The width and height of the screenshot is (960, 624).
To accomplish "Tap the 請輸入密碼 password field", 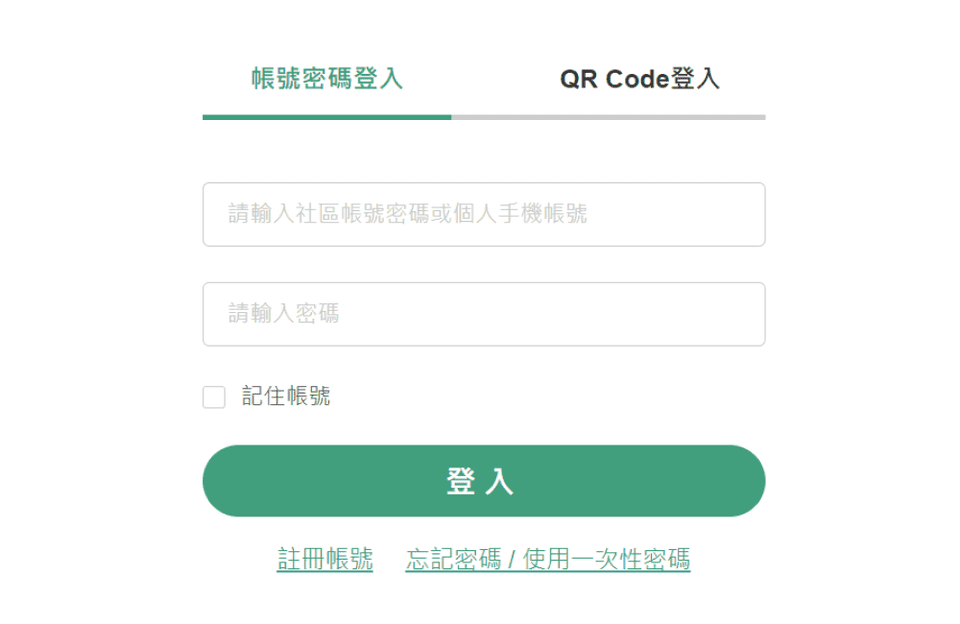I will point(483,314).
